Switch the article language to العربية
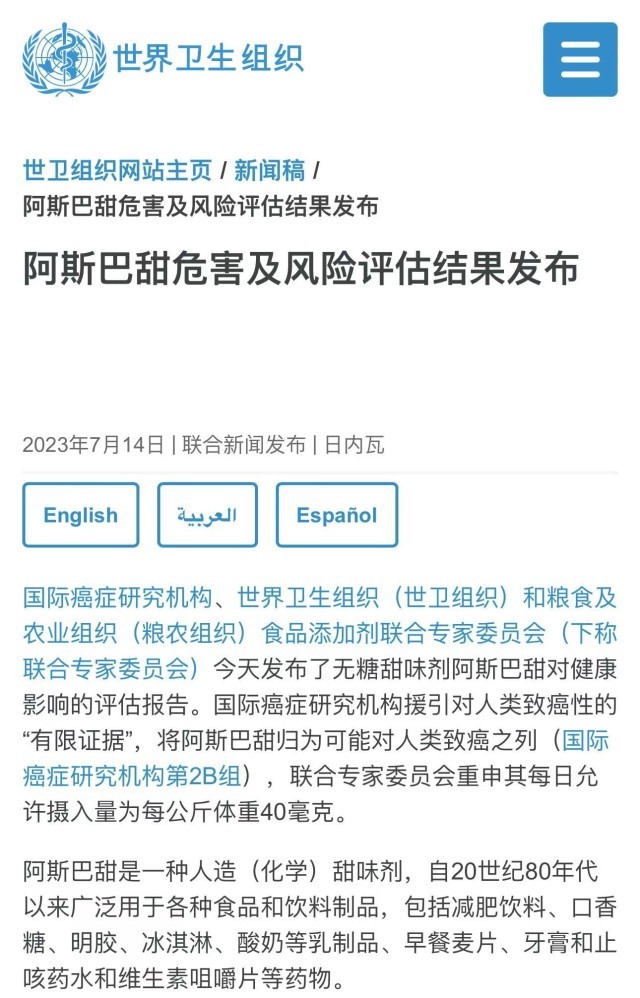The height and width of the screenshot is (998, 640). tap(207, 516)
